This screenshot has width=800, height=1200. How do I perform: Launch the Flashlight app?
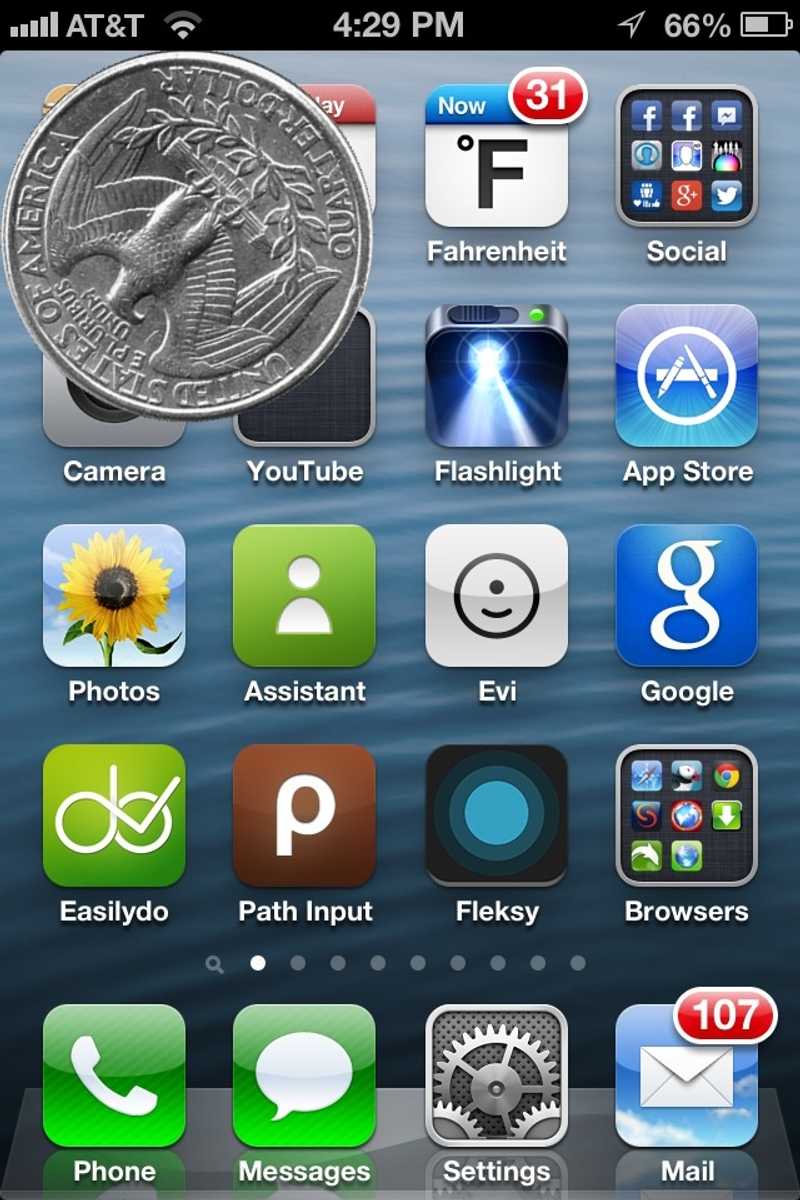pos(496,376)
